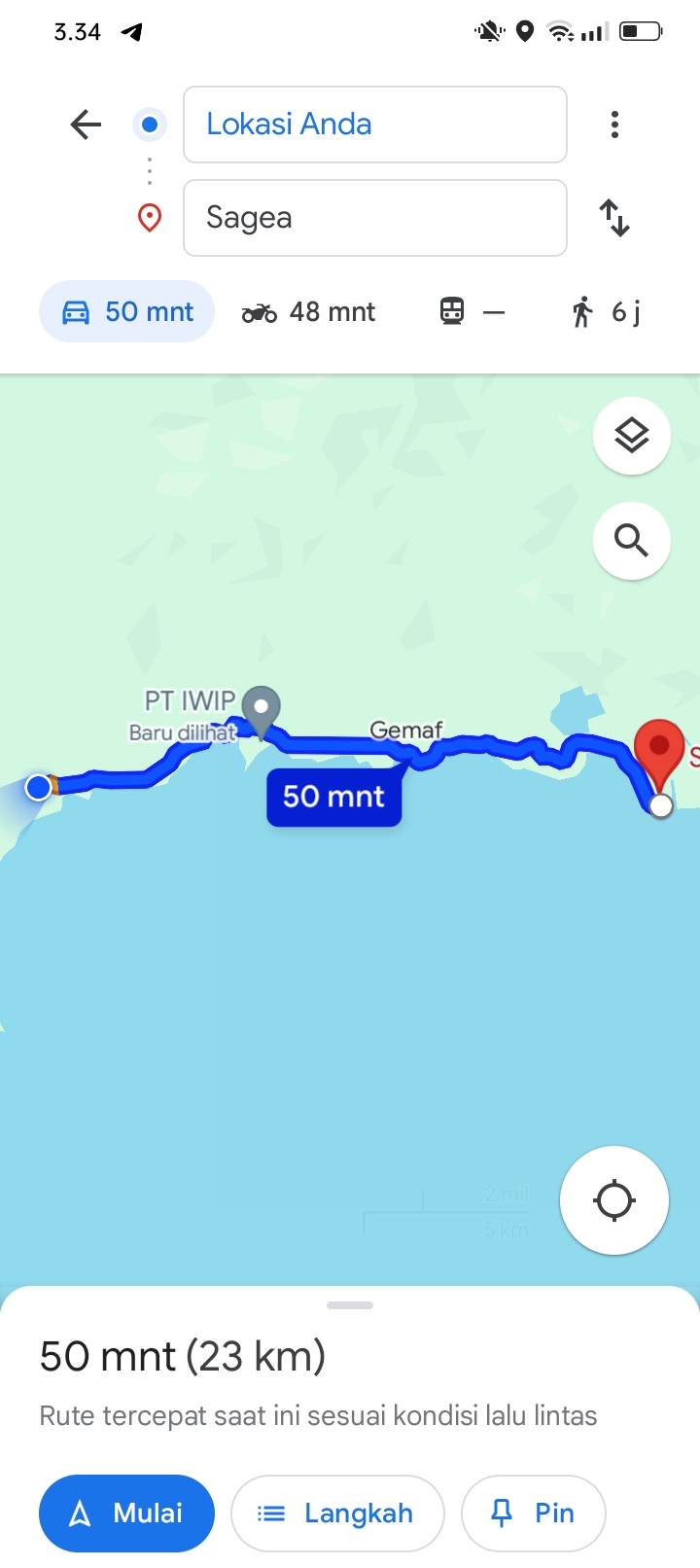Open the PT IWIP map marker
The height and width of the screenshot is (1568, 700).
coord(261,710)
